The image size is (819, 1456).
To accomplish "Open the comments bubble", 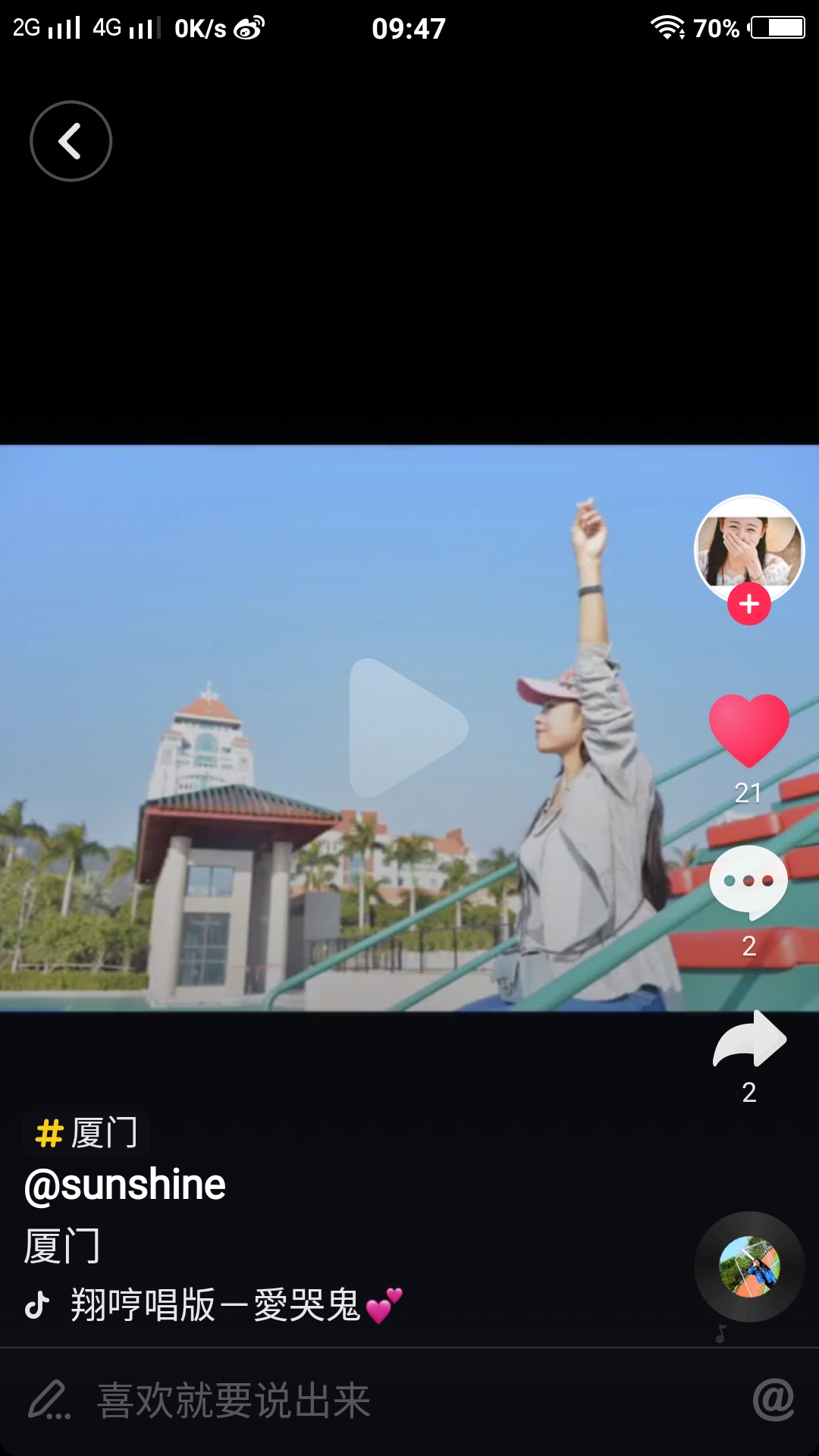I will point(749,881).
